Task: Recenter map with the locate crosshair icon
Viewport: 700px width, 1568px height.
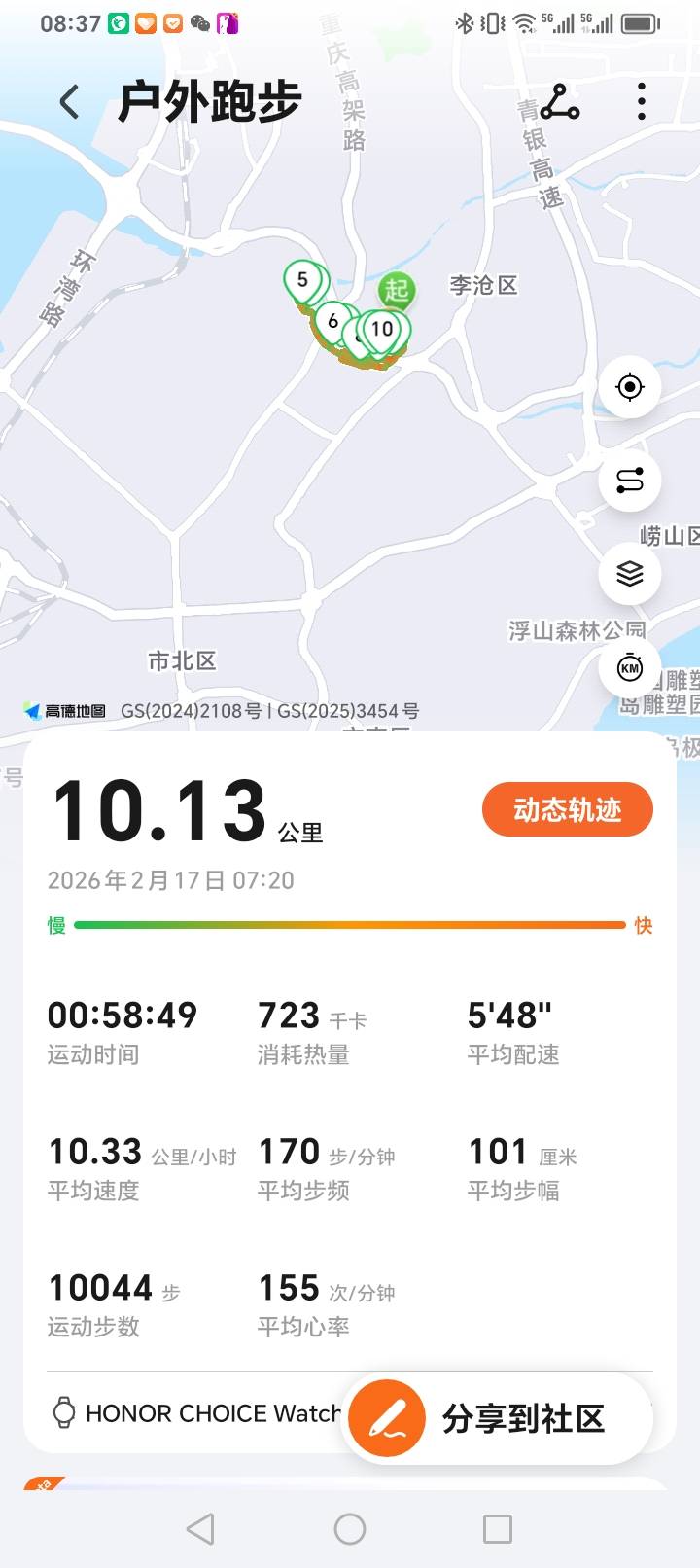Action: coord(630,386)
